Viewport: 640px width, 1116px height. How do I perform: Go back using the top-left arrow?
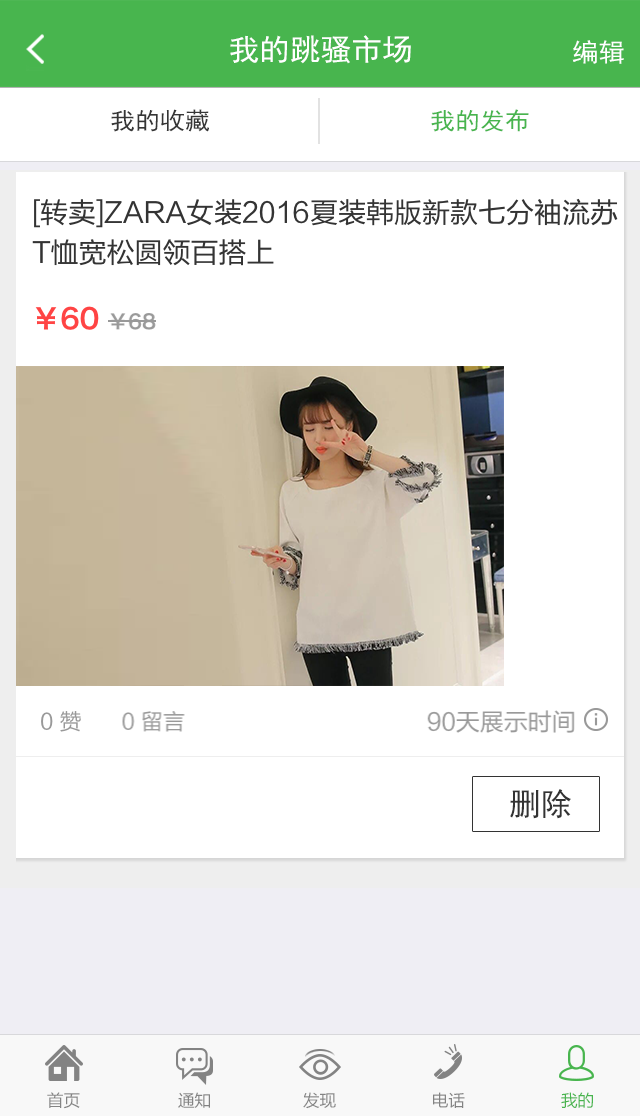coord(36,49)
